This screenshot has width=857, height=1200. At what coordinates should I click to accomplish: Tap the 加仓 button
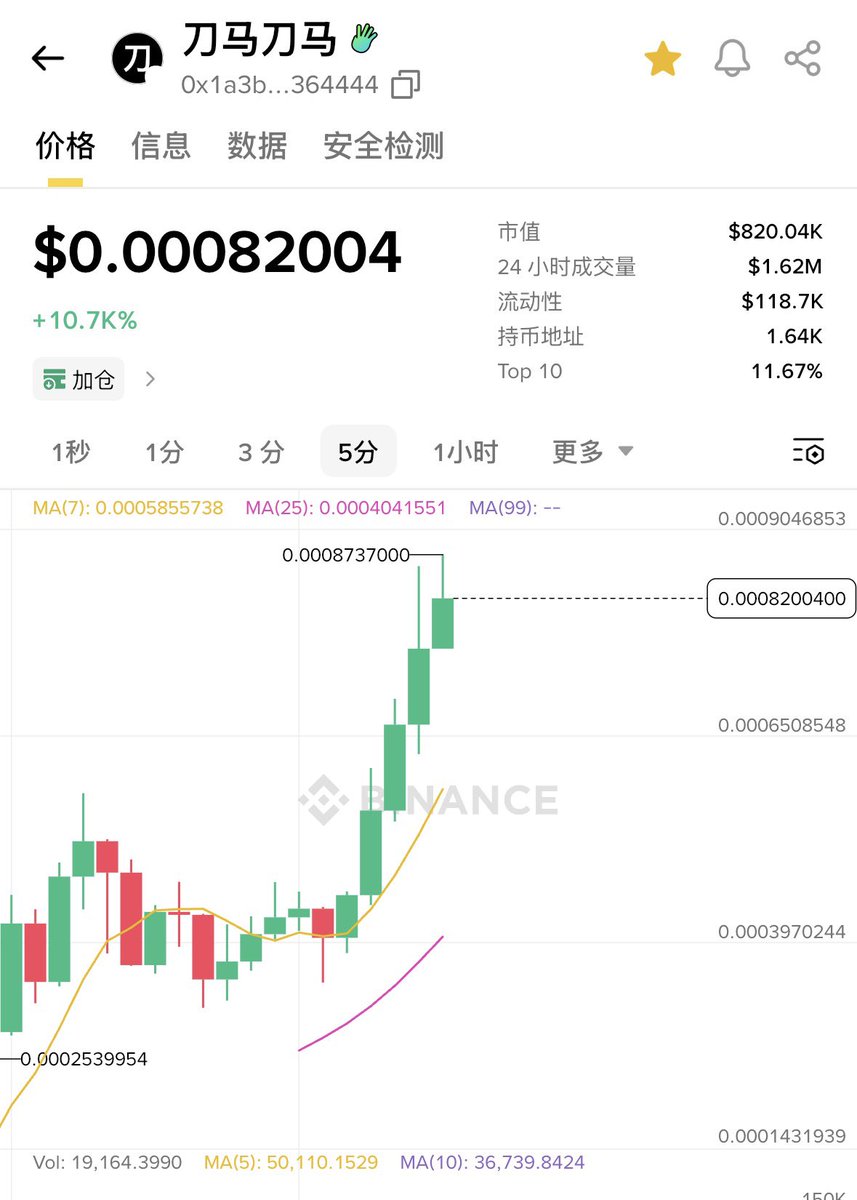[x=79, y=380]
